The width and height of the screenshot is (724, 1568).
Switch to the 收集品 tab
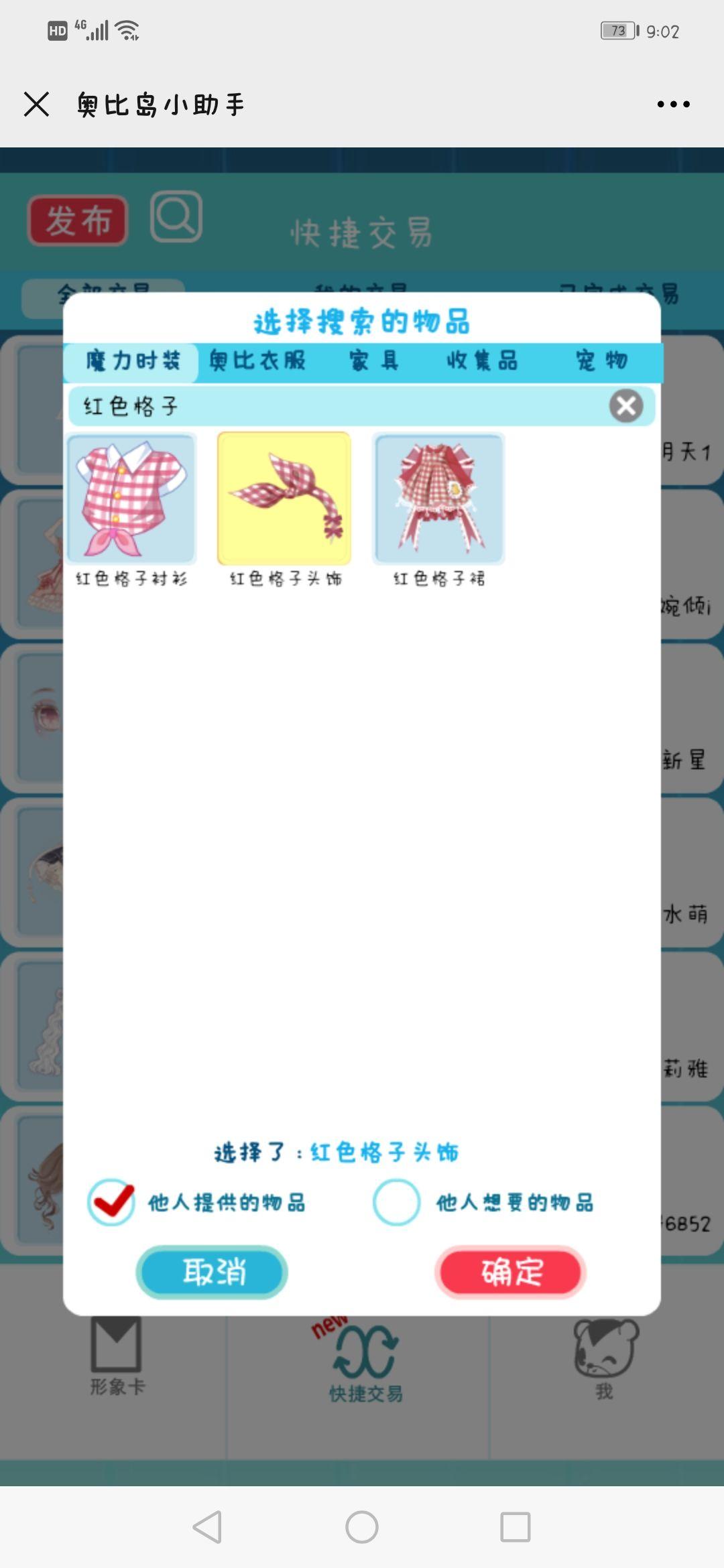click(482, 361)
